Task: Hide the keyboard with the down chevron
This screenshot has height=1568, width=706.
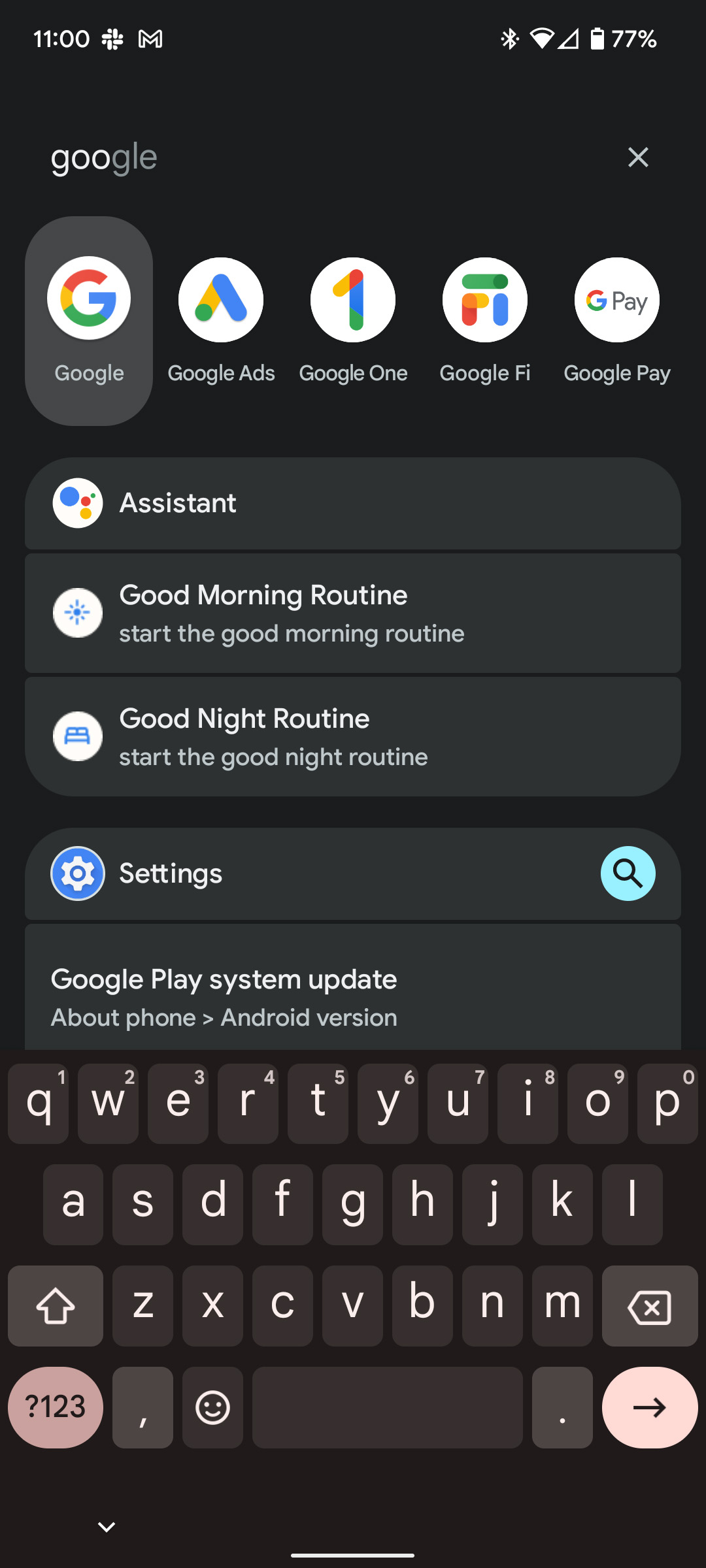Action: (x=107, y=1527)
